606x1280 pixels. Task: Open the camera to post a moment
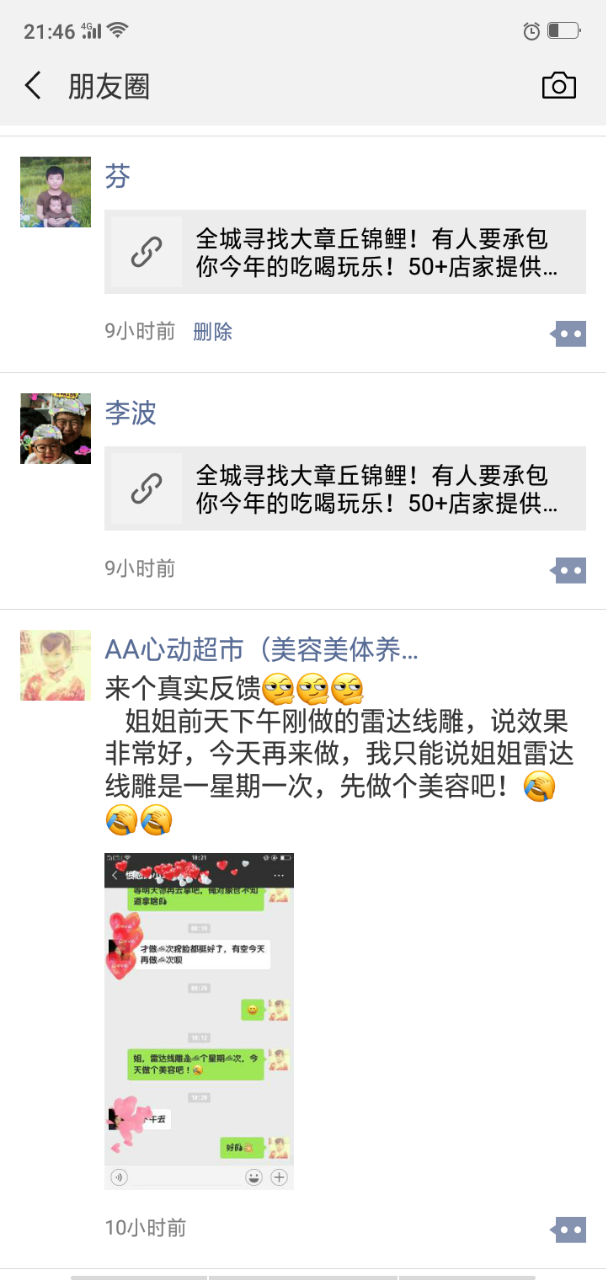point(558,86)
